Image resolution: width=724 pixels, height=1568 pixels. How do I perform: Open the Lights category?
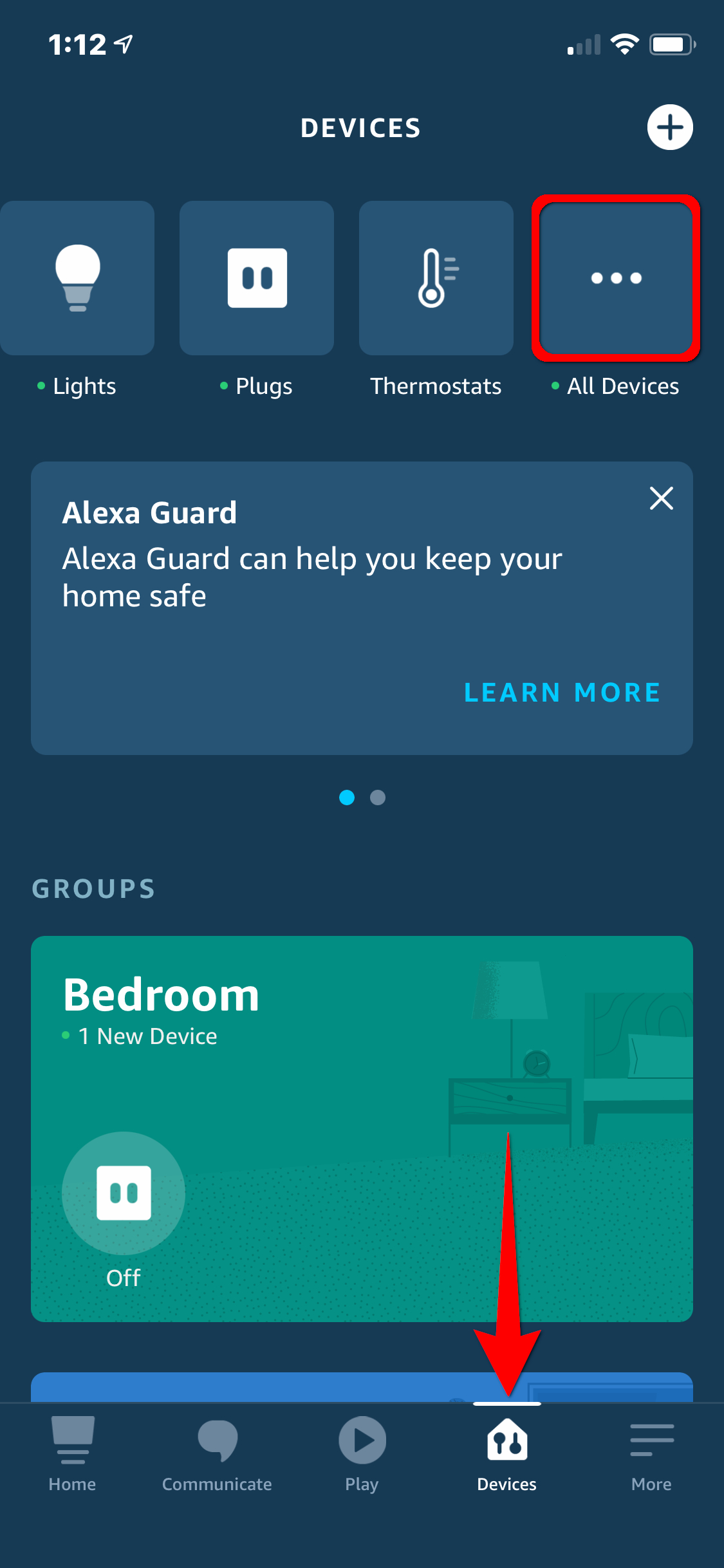tap(77, 277)
